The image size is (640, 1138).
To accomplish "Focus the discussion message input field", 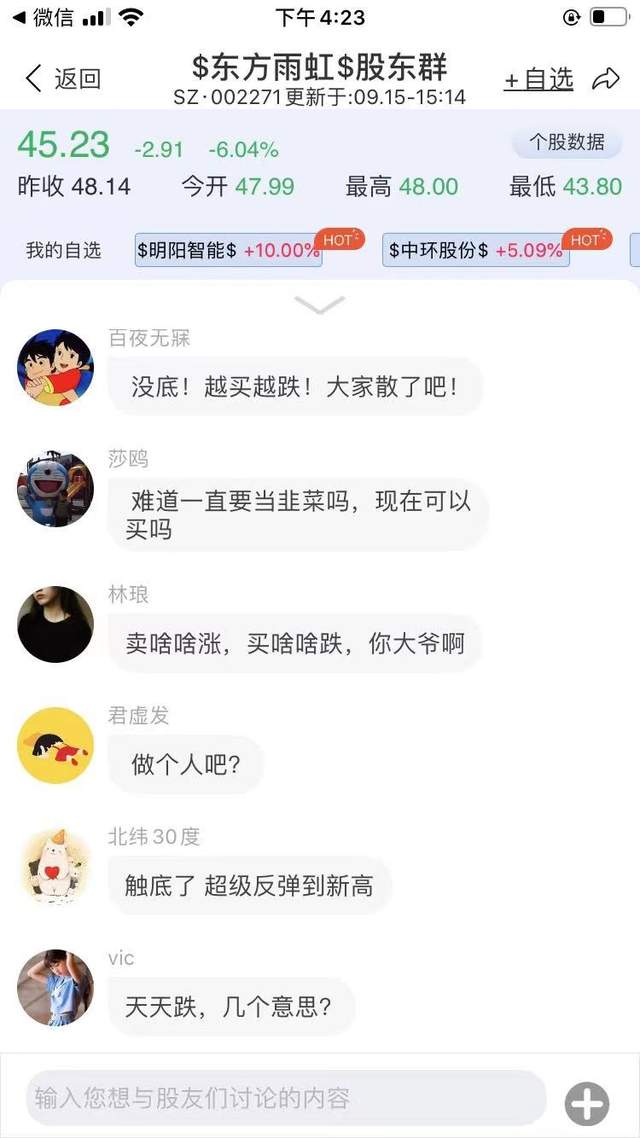I will click(x=286, y=1098).
